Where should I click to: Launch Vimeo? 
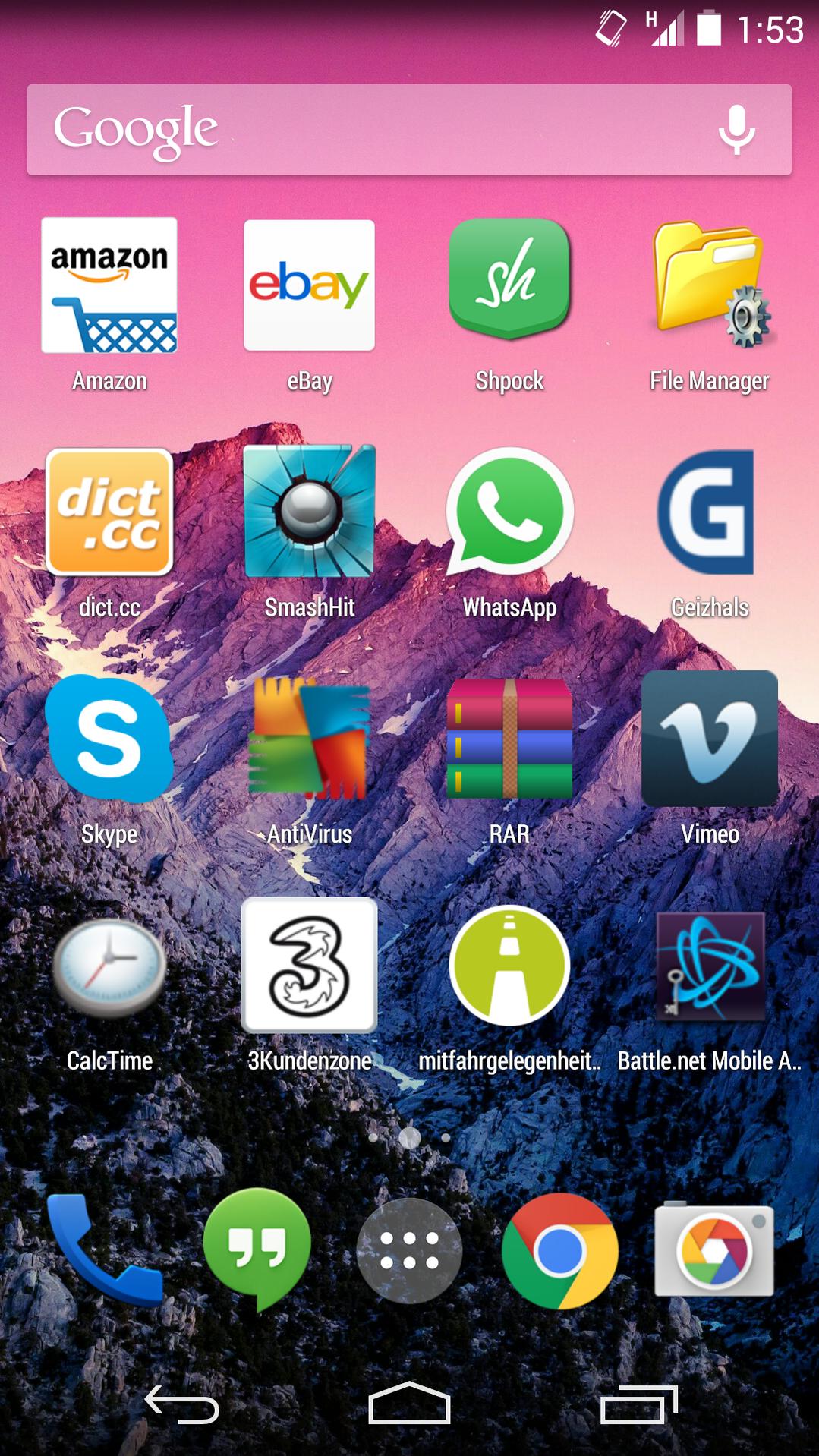[x=710, y=739]
